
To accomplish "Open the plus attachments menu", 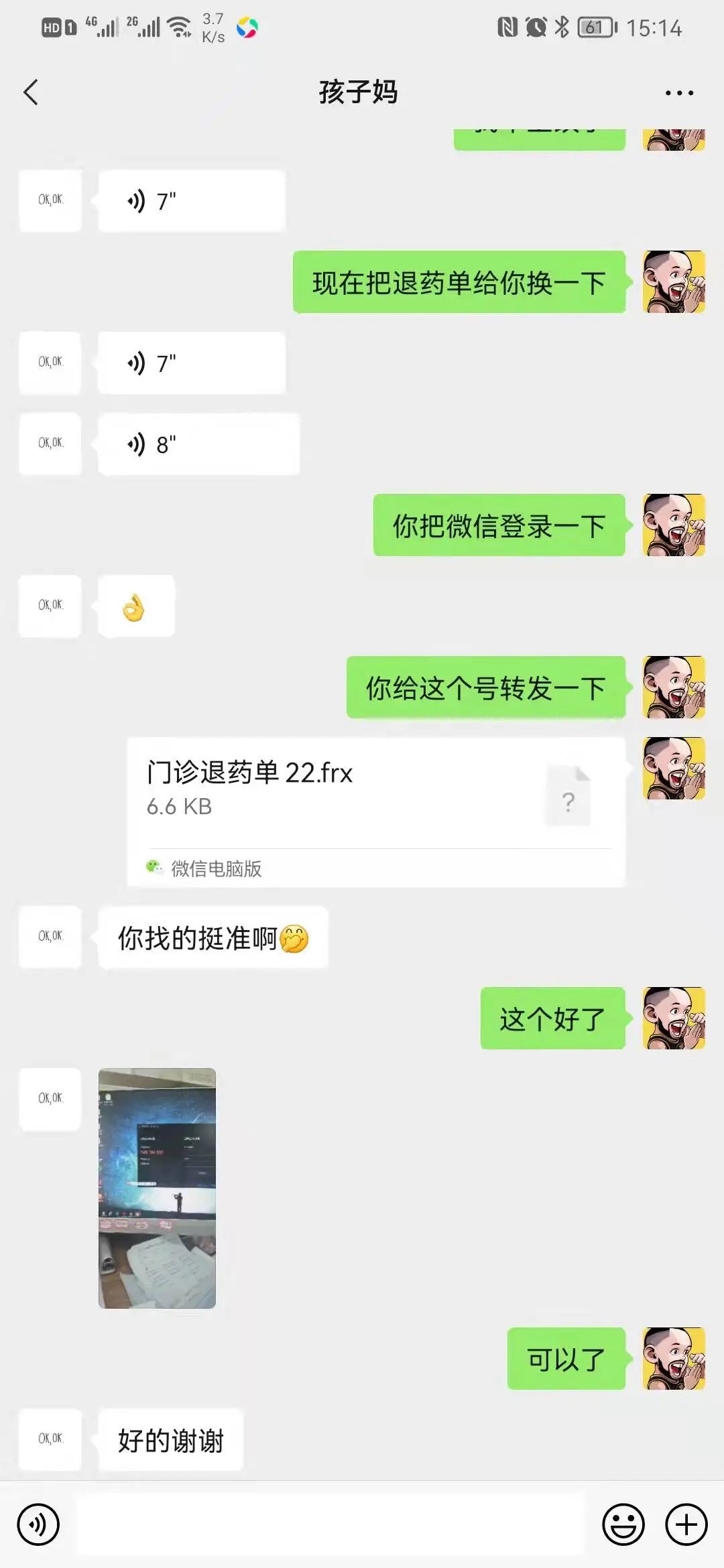I will (x=686, y=1524).
